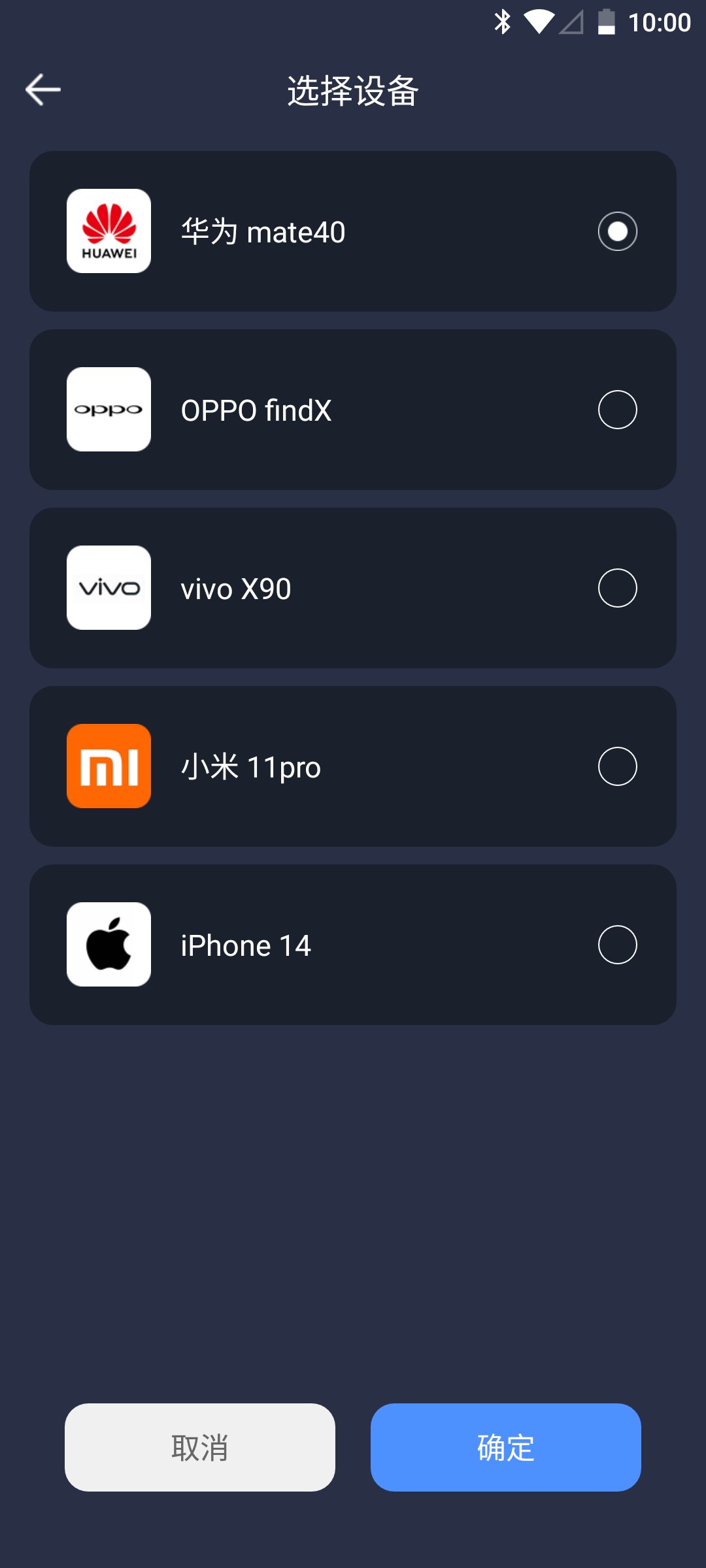Confirm the selection with 确定
The width and height of the screenshot is (706, 1568).
pyautogui.click(x=505, y=1447)
